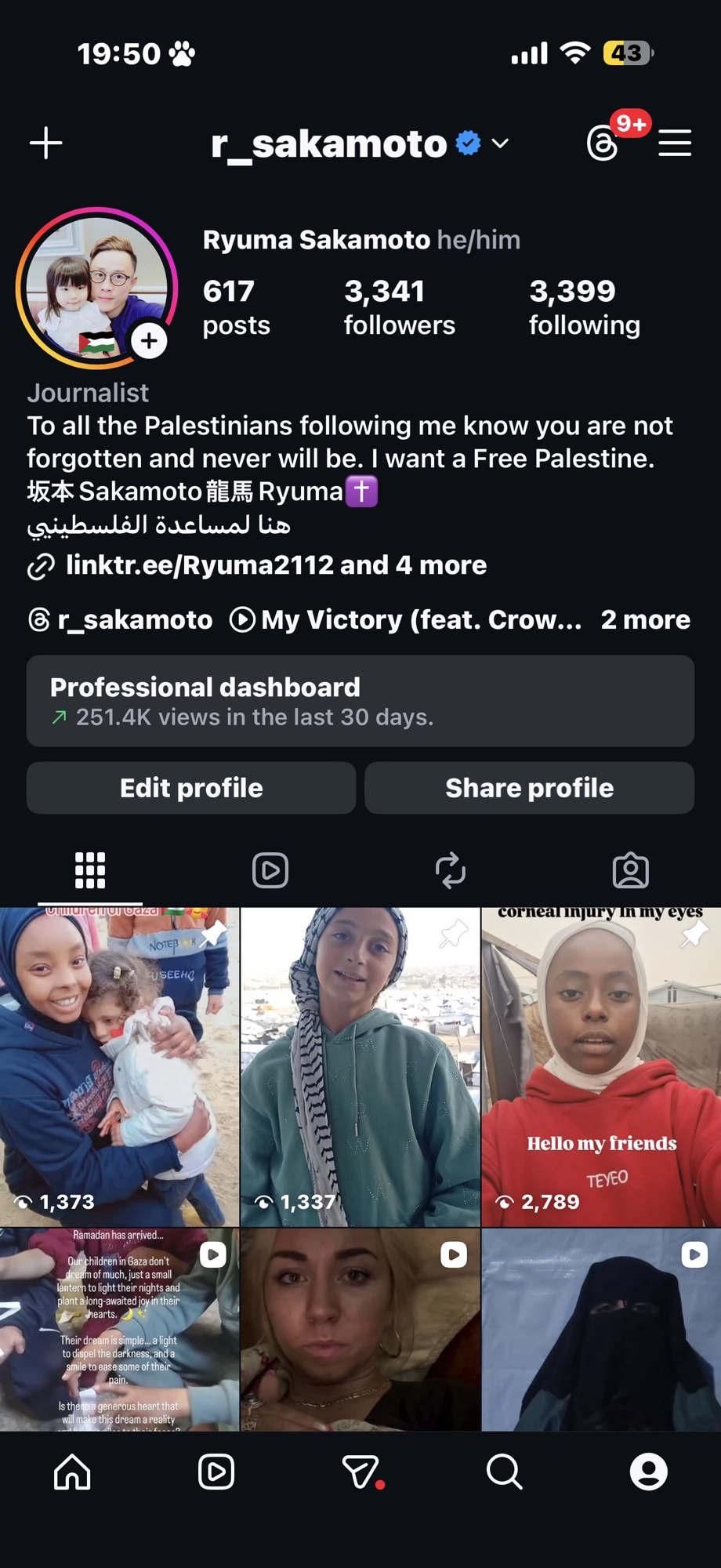Open Threads notifications icon

coord(603,143)
